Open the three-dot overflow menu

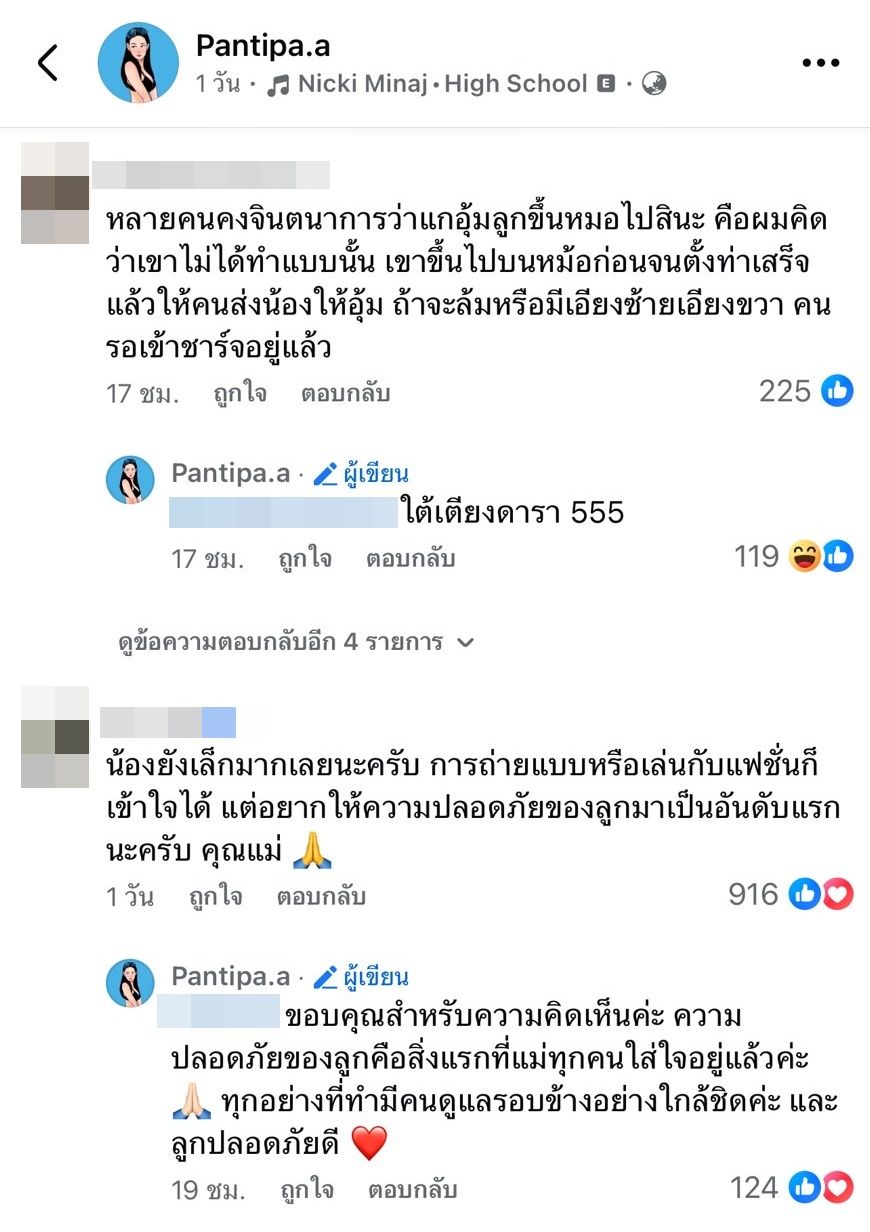pos(821,64)
